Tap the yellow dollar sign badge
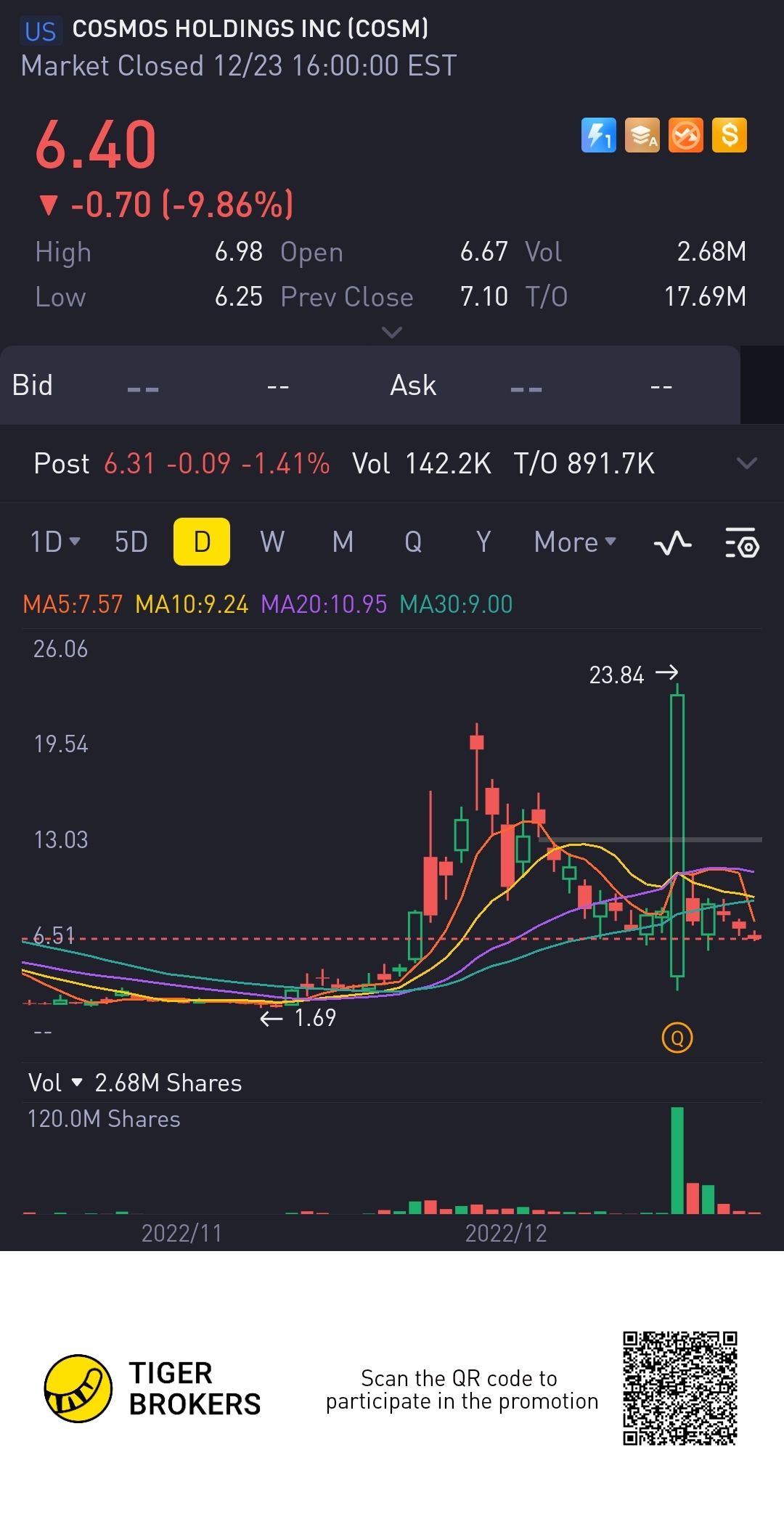Screen dimensions: 784x1527 click(x=730, y=135)
